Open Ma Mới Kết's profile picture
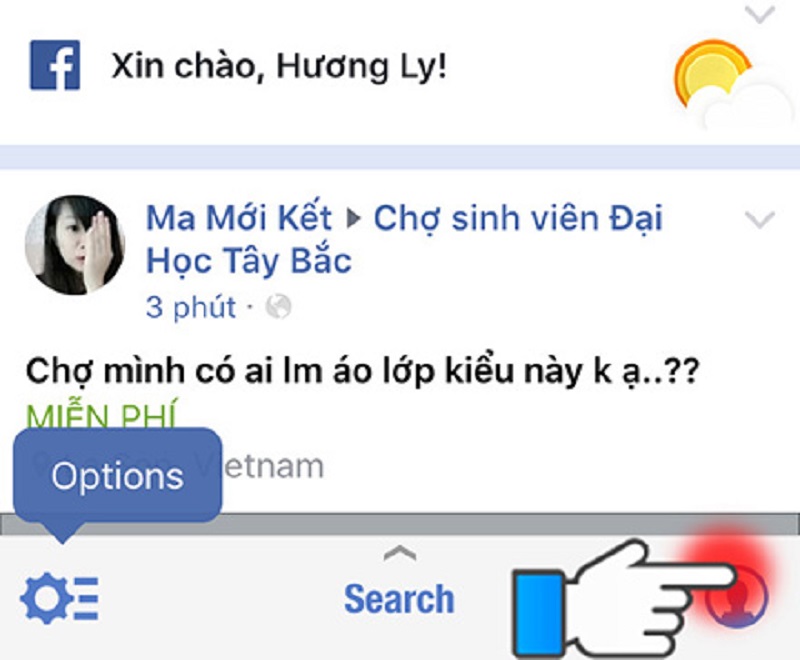The height and width of the screenshot is (660, 800). click(75, 246)
